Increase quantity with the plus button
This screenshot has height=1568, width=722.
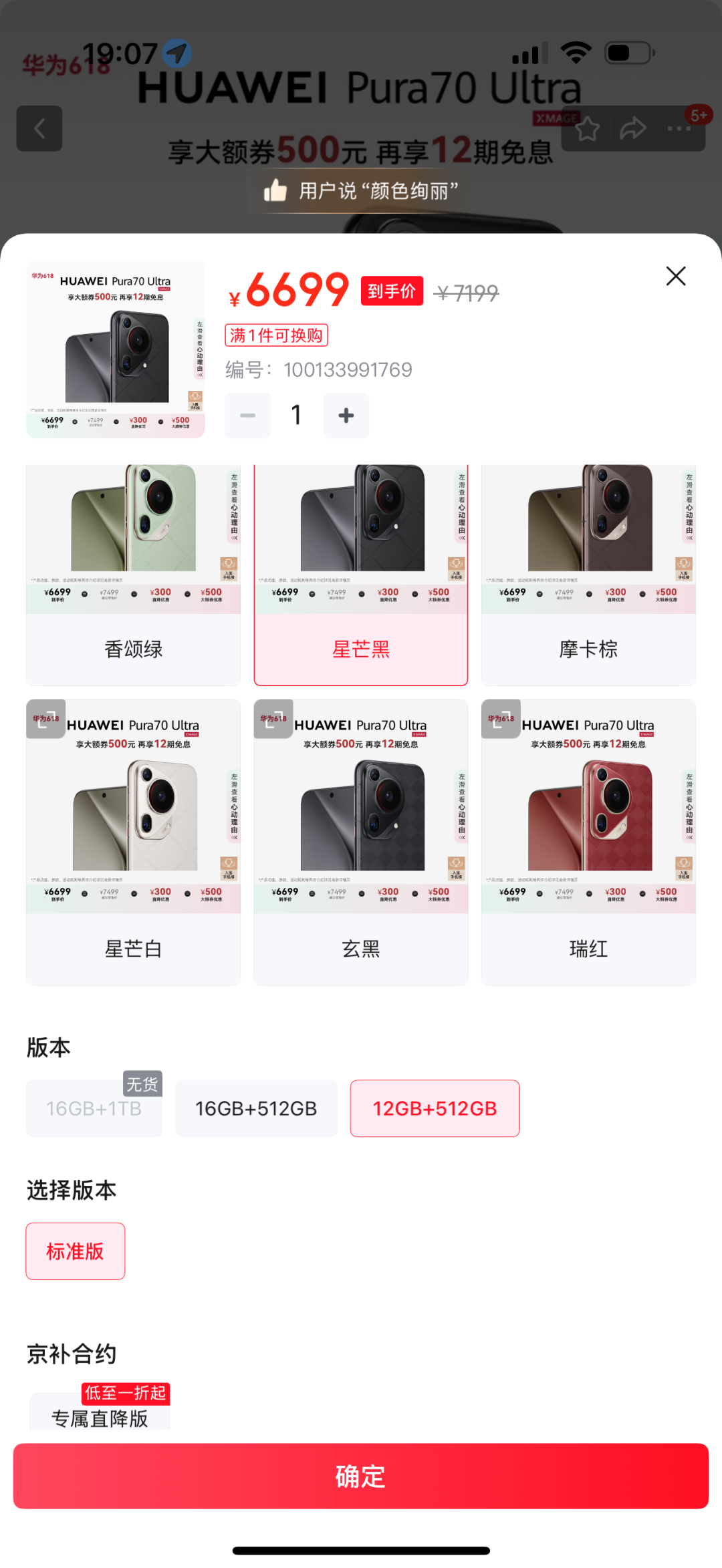(x=346, y=416)
